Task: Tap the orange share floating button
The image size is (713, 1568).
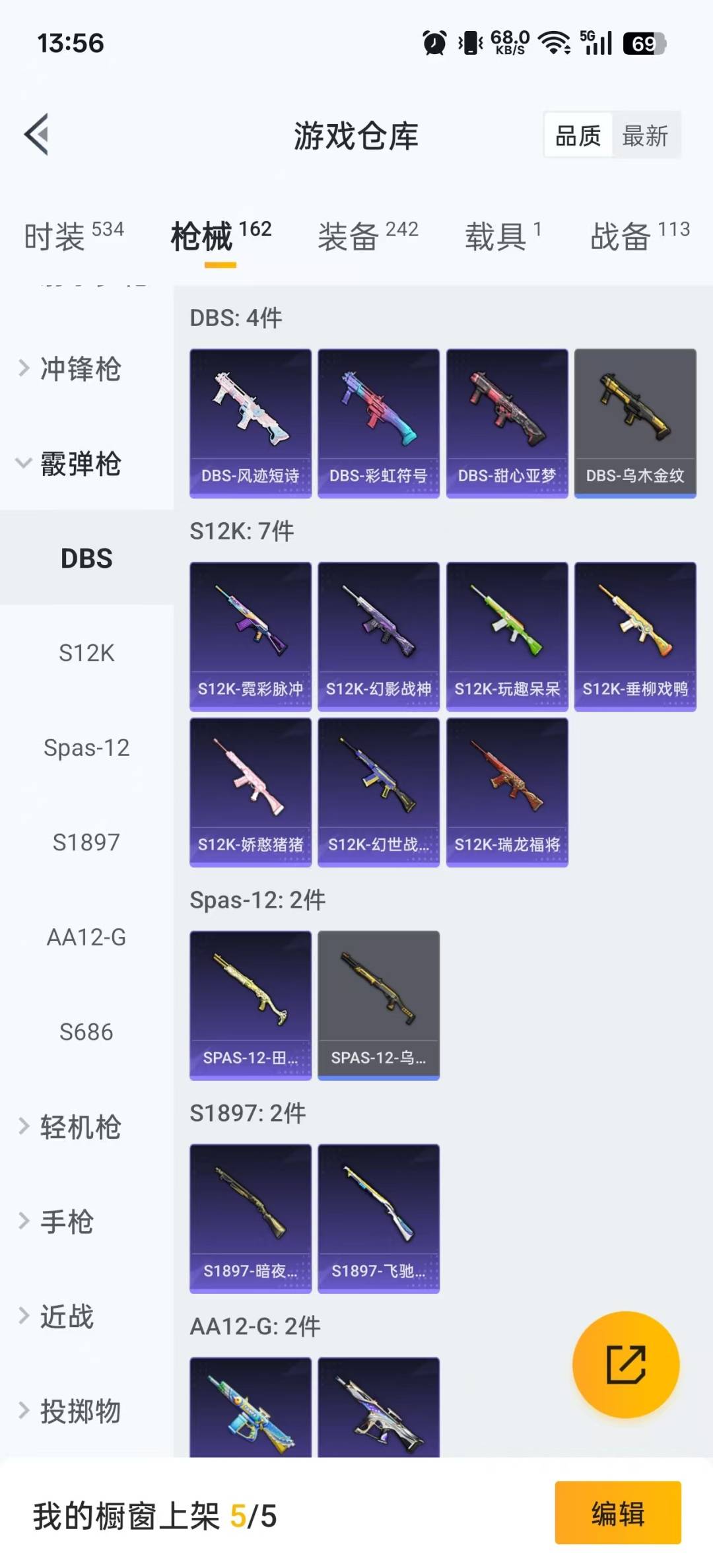Action: pos(625,1364)
